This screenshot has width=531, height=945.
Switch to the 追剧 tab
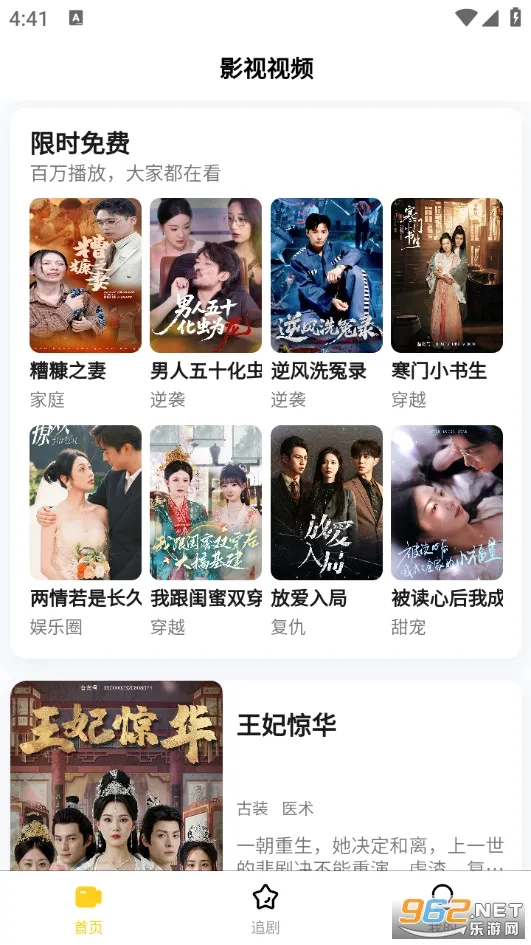click(265, 909)
